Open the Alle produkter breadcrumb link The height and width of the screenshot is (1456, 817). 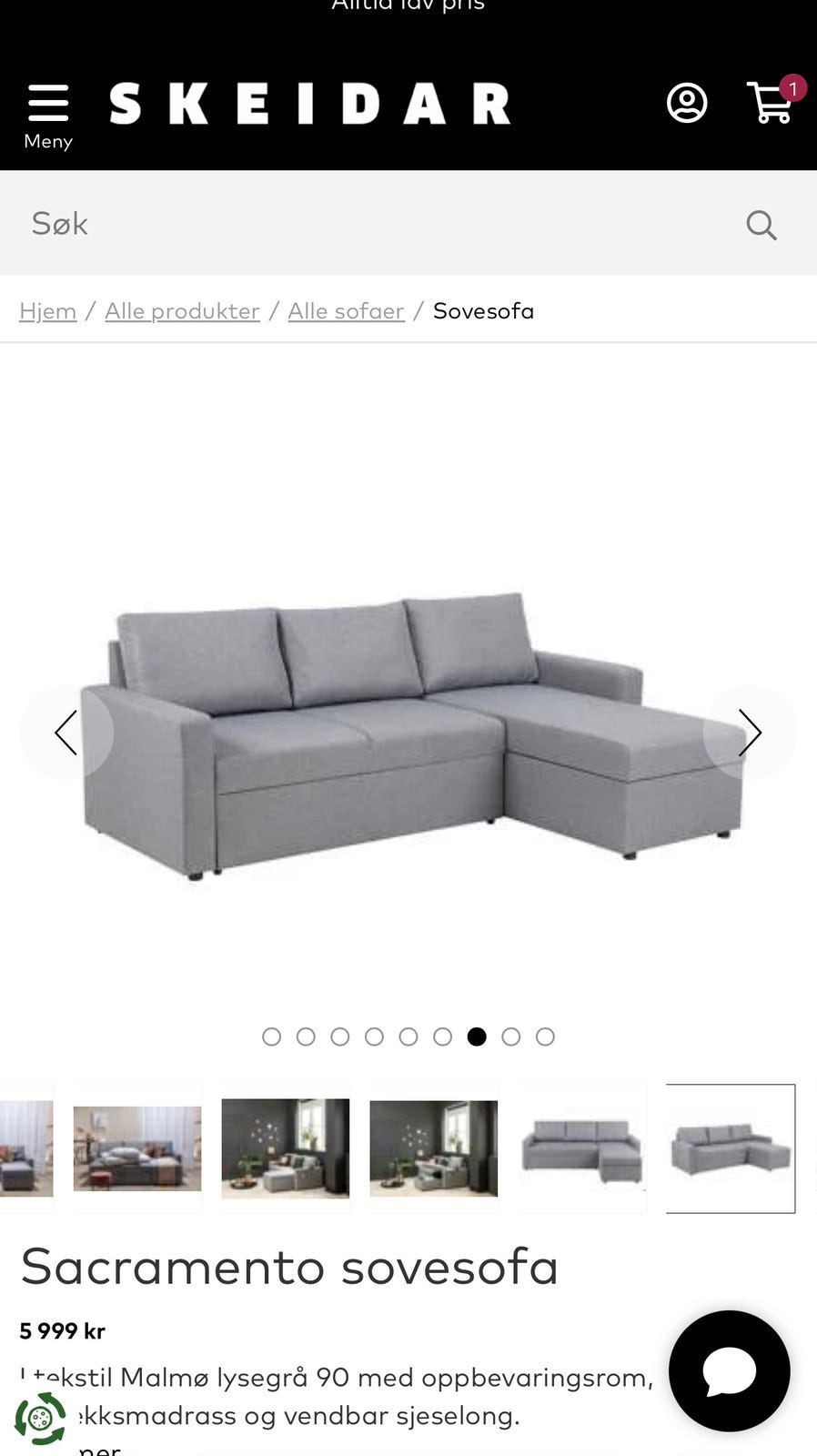coord(182,311)
